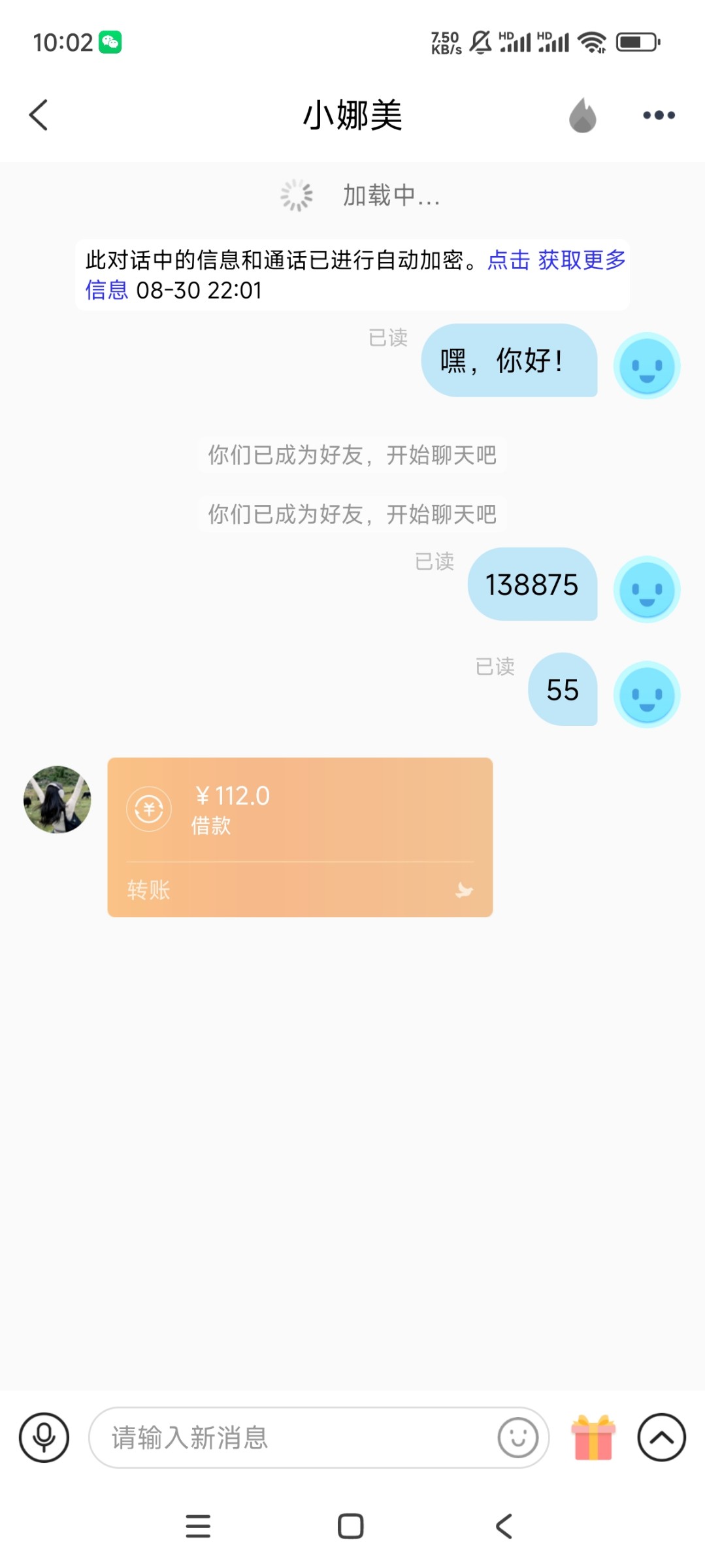The height and width of the screenshot is (1568, 705).
Task: Open the 点击 获取更多信息 encryption link
Action: click(x=555, y=261)
